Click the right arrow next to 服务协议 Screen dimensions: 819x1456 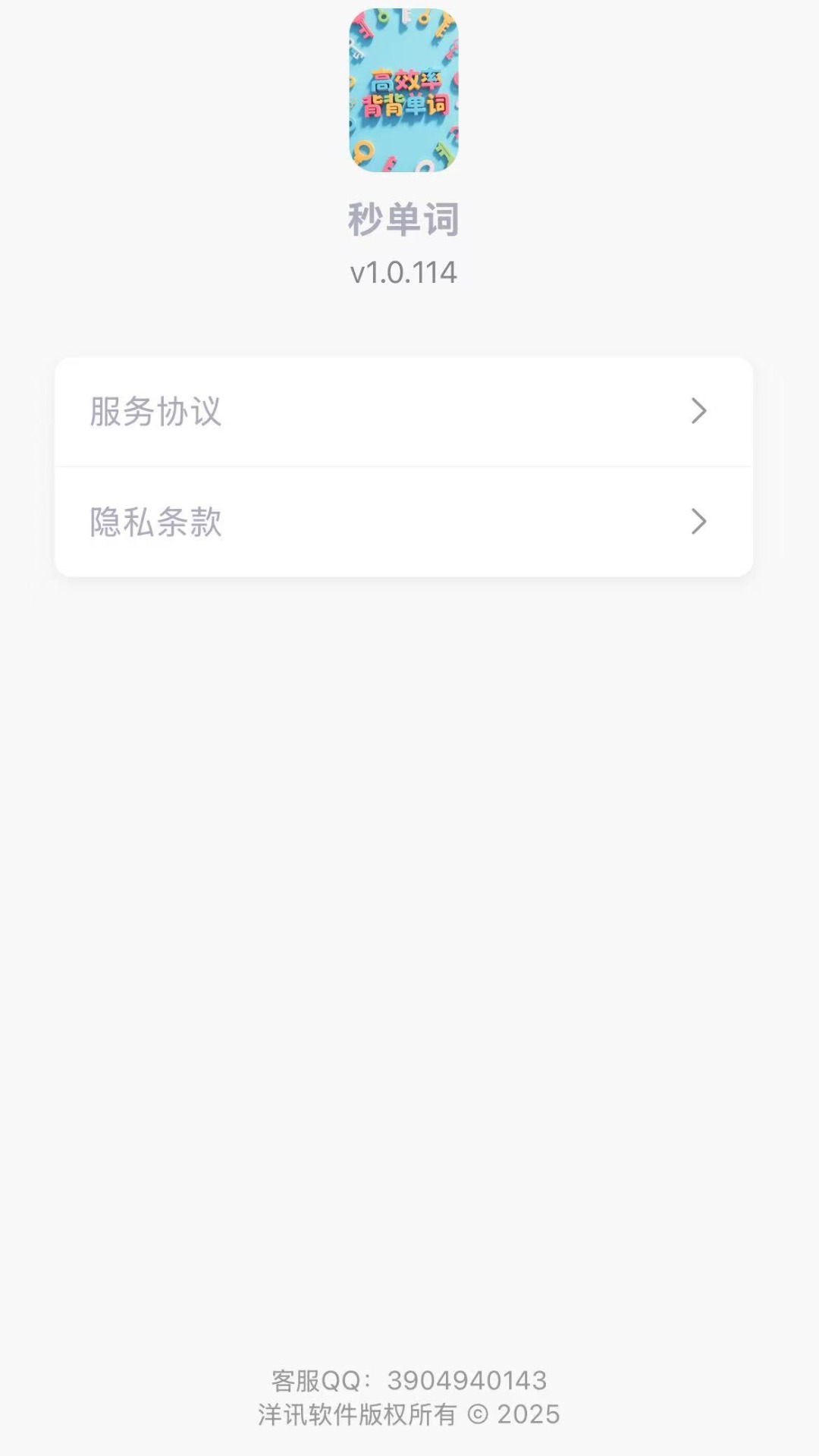699,410
